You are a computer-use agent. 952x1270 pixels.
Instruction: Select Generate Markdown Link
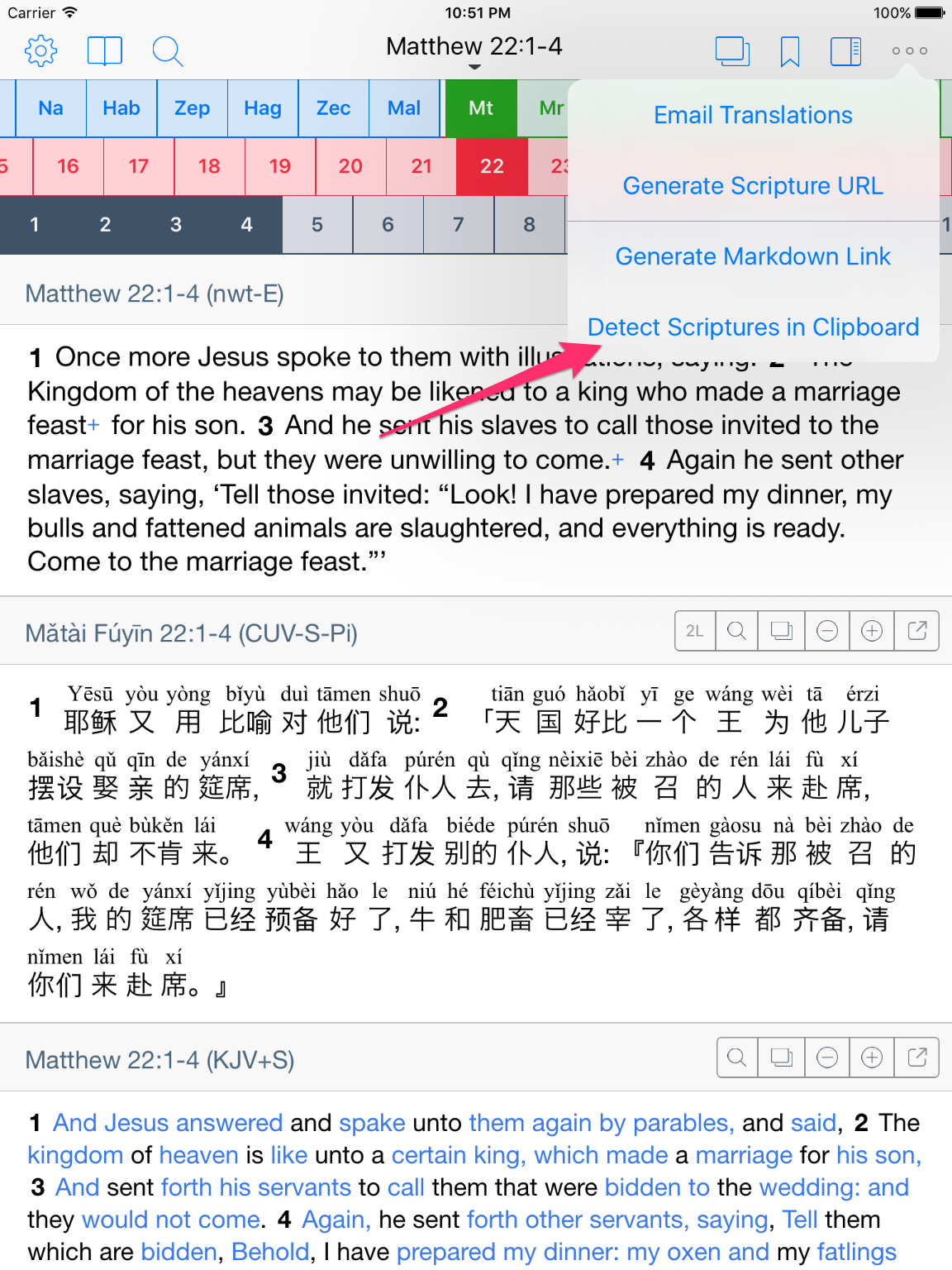tap(753, 256)
